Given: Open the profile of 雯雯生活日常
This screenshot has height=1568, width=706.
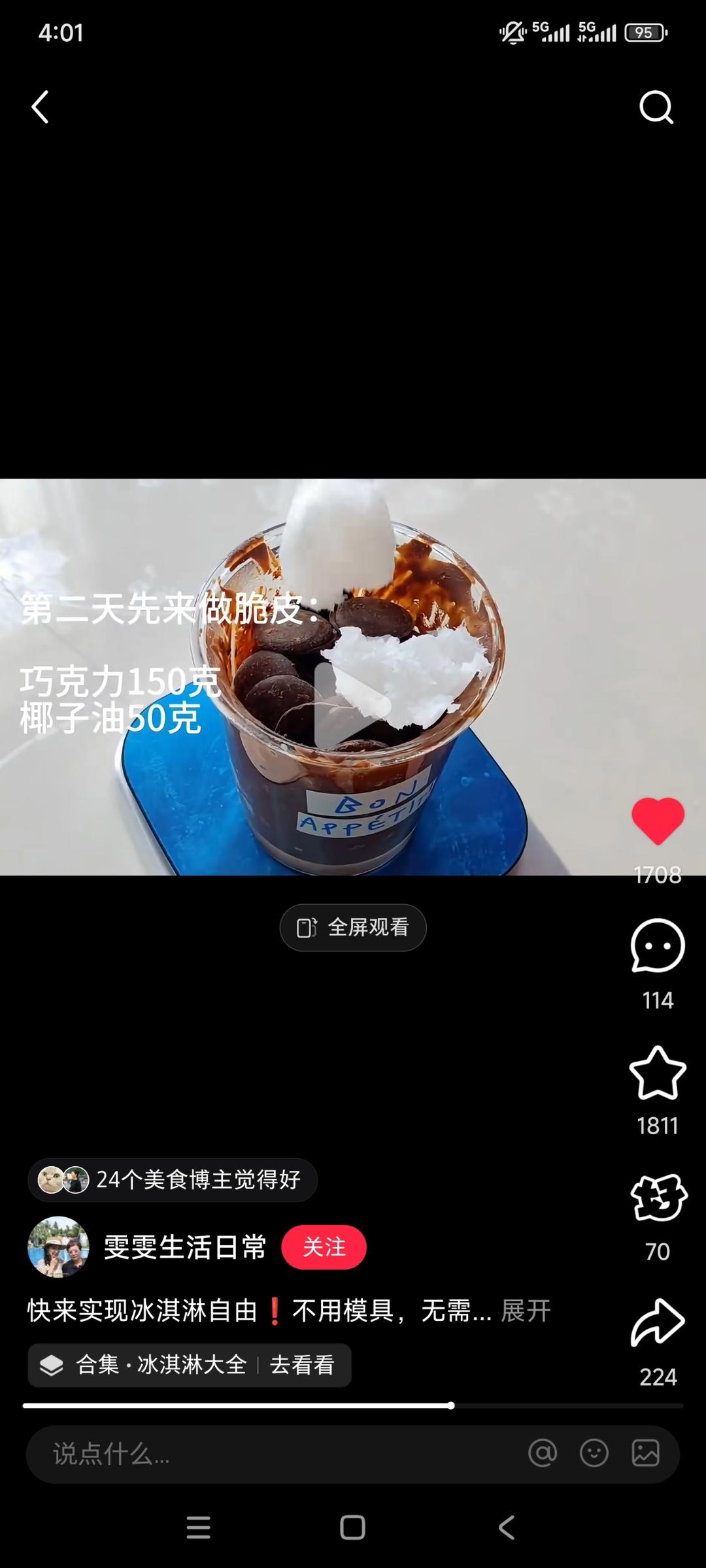Looking at the screenshot, I should [x=58, y=1247].
